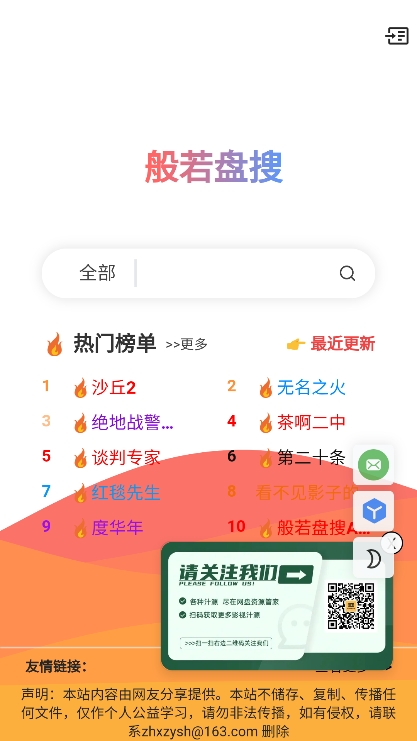Image resolution: width=417 pixels, height=741 pixels.
Task: Toggle dark mode with the moon icon
Action: 374,560
